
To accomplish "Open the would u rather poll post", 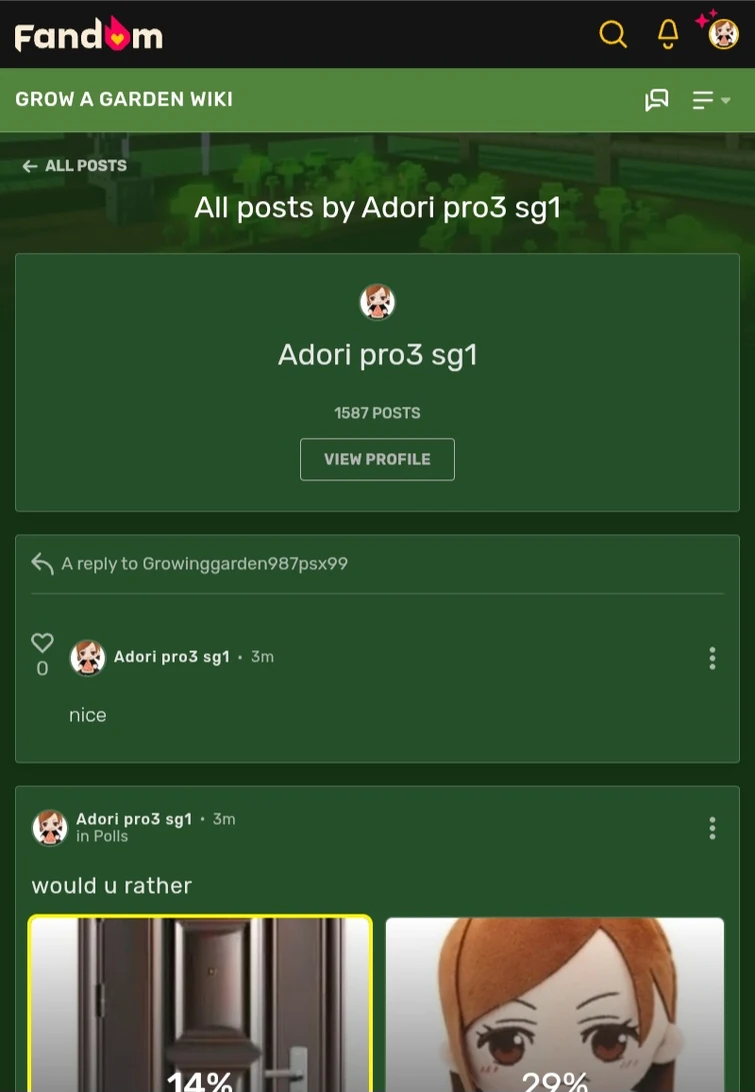I will coord(111,885).
